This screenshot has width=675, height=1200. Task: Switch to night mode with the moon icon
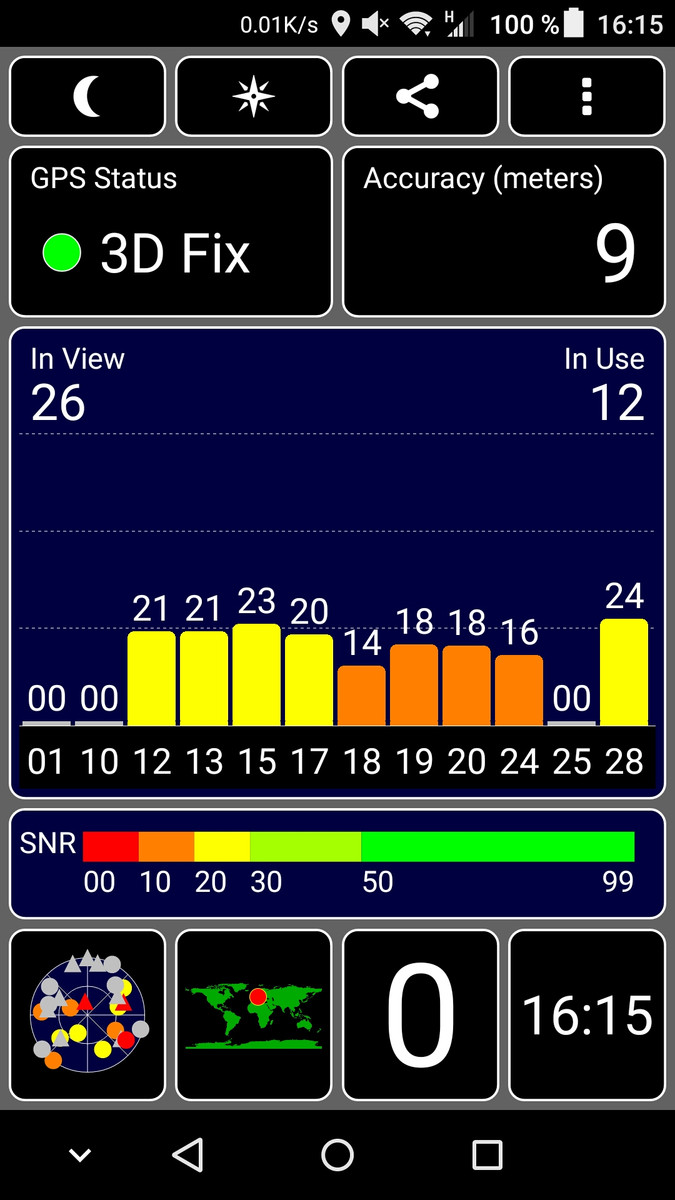pos(87,97)
